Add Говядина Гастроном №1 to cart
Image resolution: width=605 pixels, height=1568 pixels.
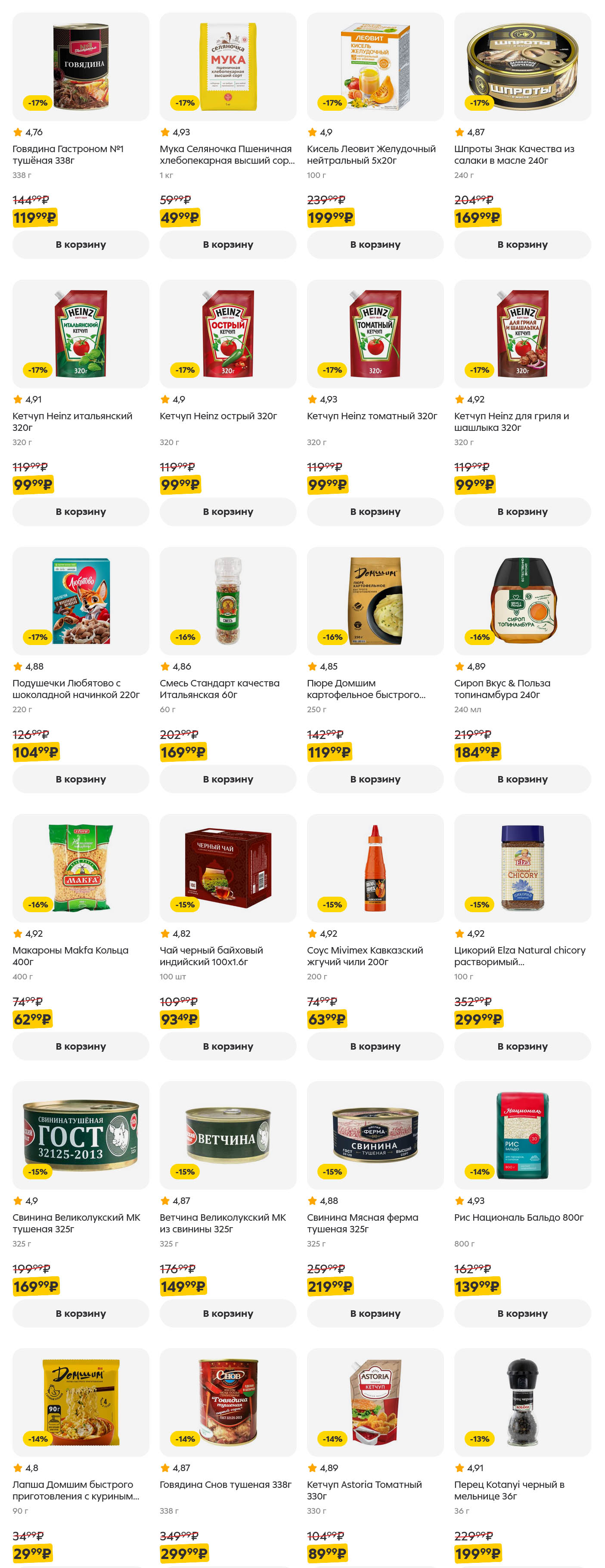point(80,244)
